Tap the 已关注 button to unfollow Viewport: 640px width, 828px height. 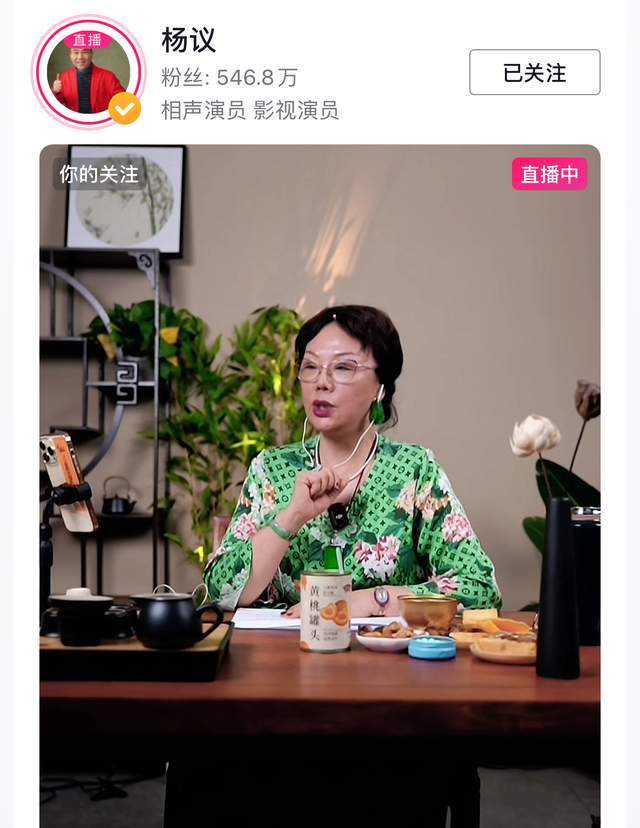[x=534, y=72]
